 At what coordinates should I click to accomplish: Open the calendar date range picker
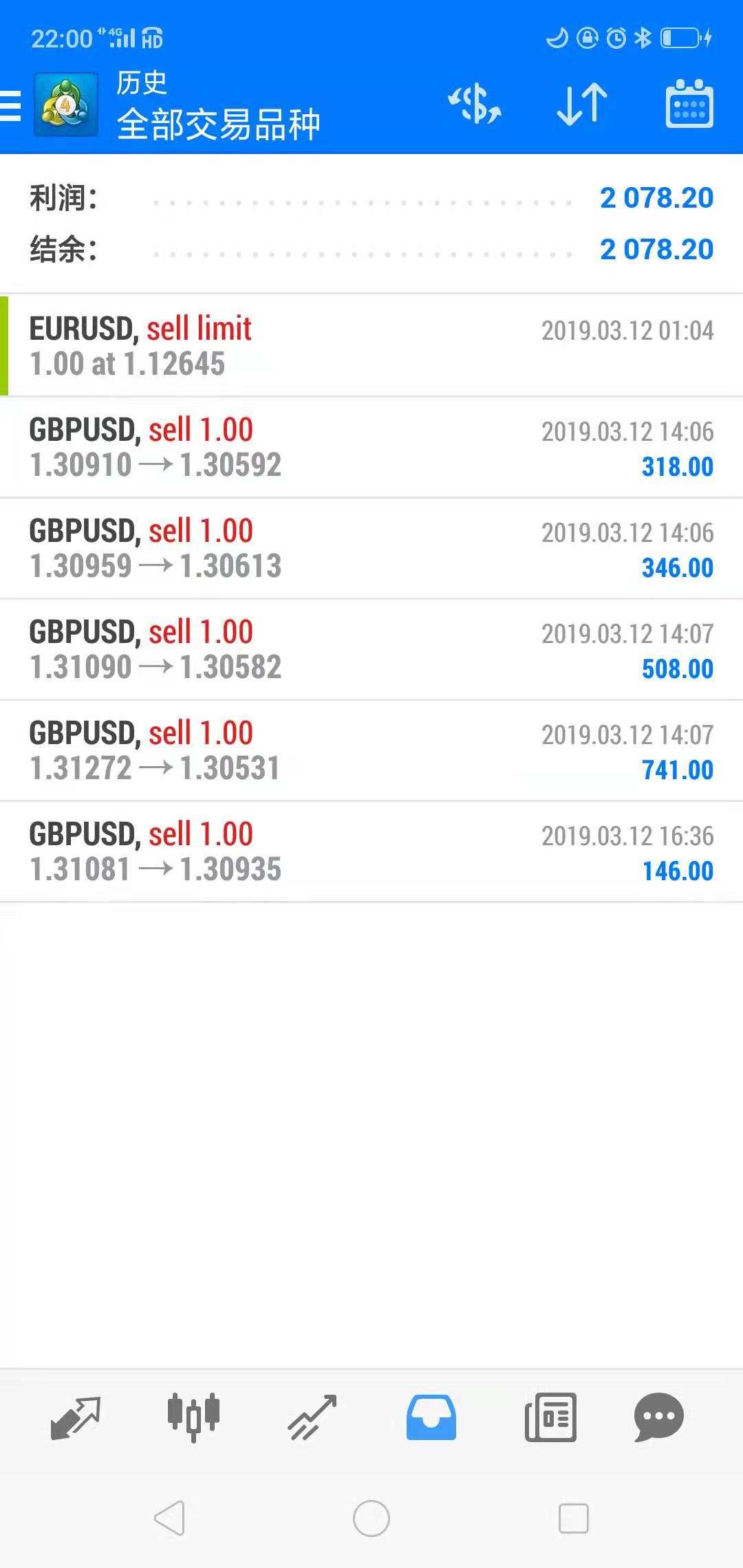click(689, 105)
